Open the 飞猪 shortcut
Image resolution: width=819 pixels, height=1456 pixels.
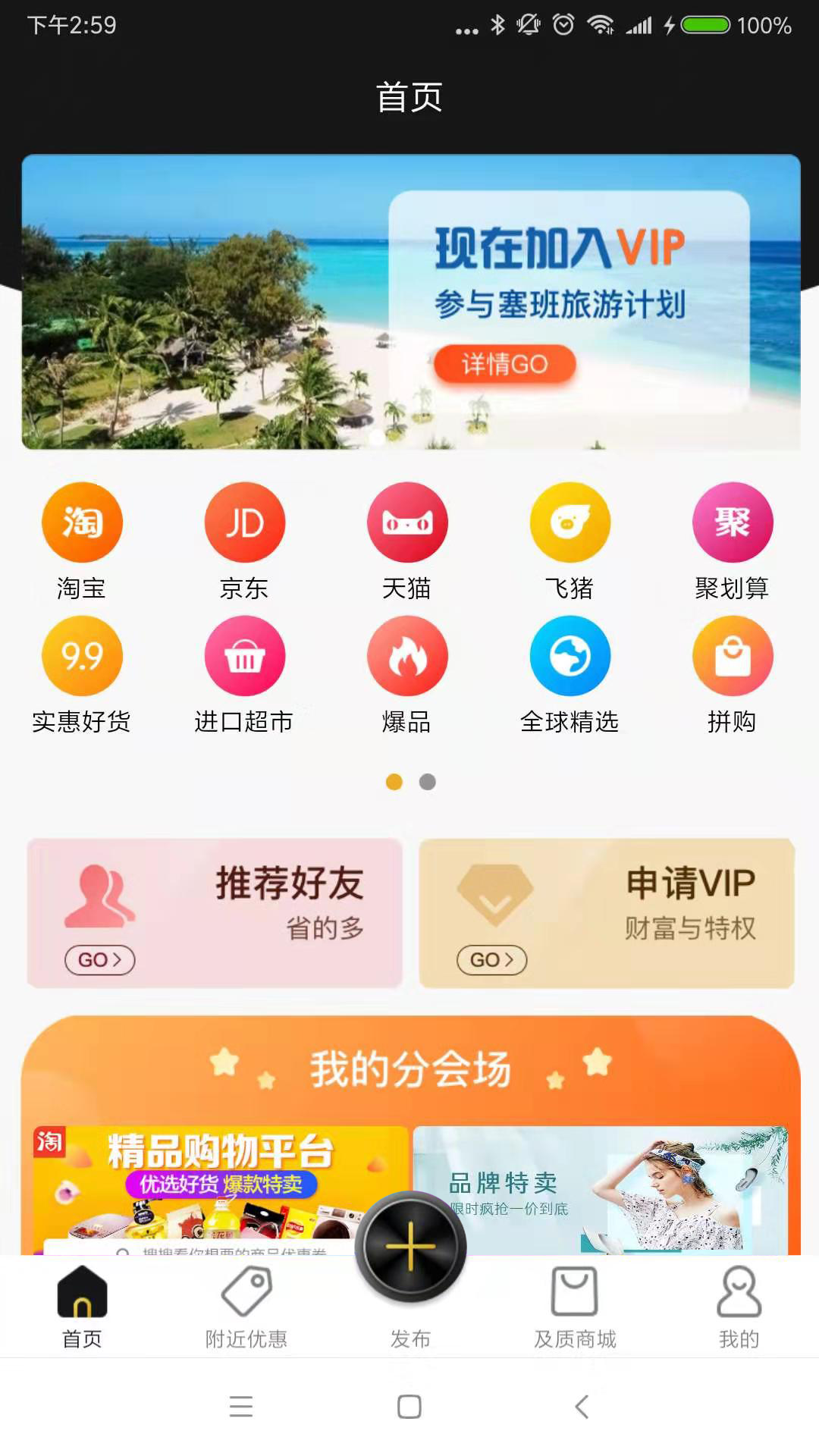coord(570,523)
